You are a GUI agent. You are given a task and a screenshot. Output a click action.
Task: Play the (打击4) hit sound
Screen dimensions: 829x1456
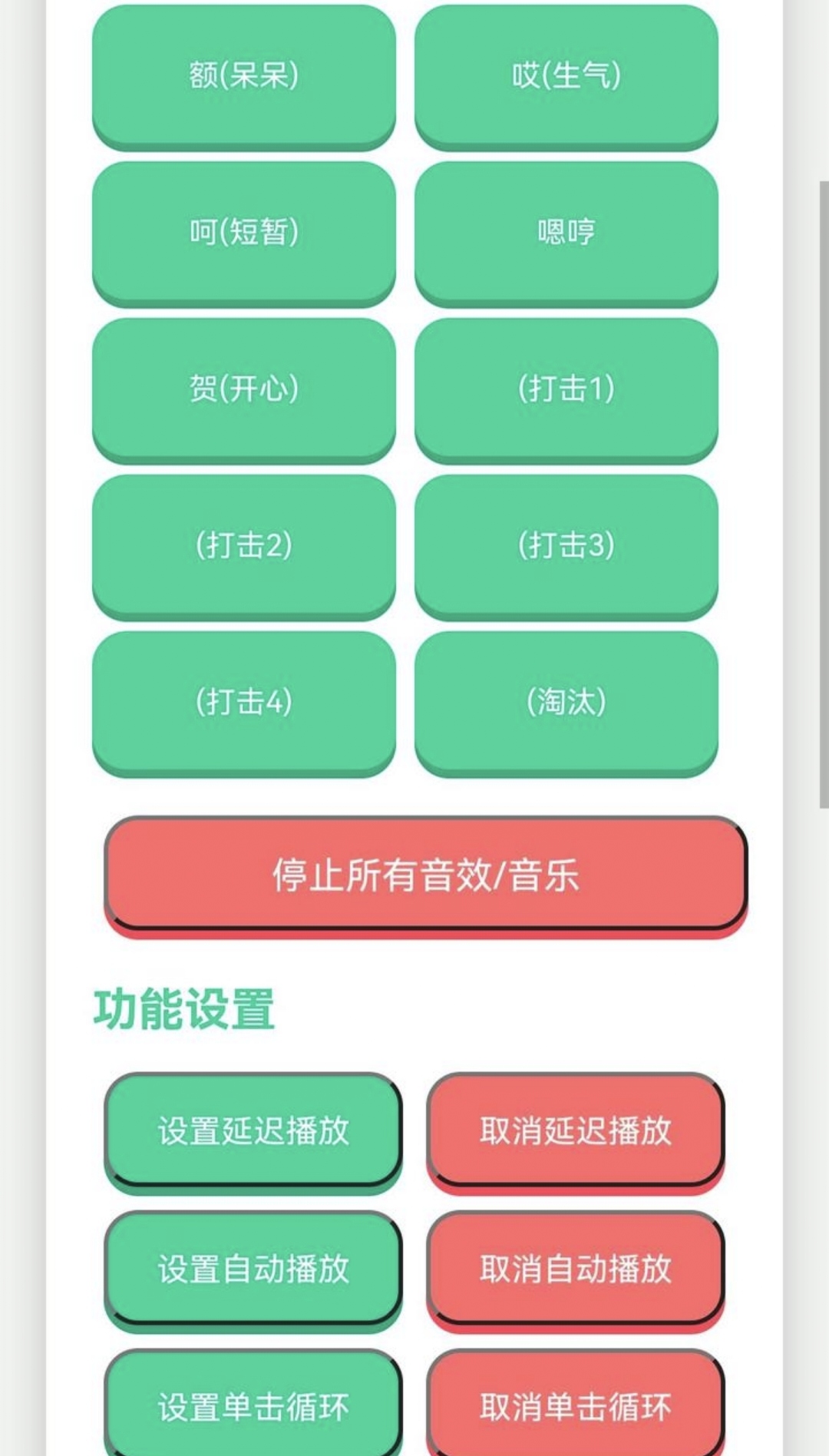pos(244,701)
